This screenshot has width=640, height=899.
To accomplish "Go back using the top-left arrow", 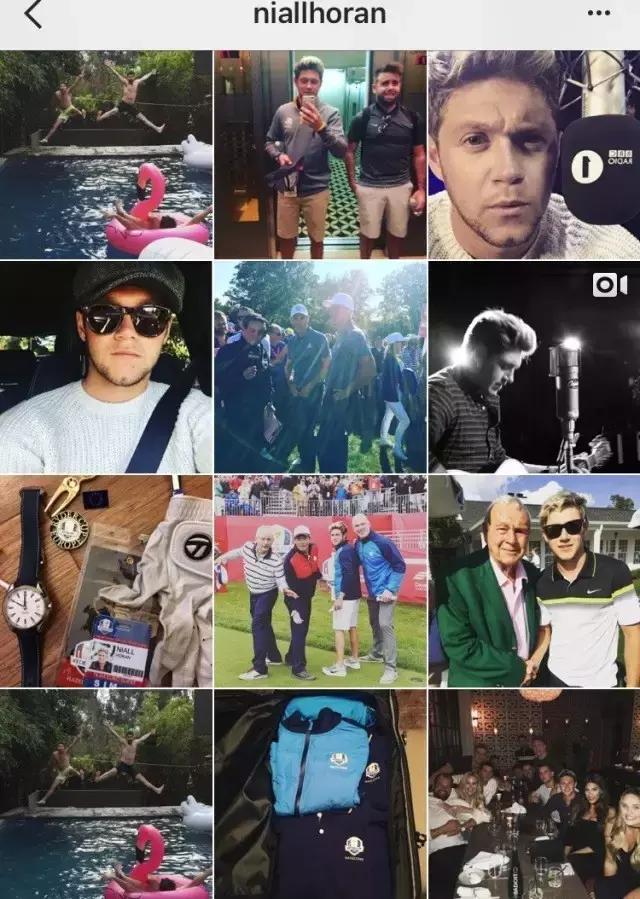I will [33, 14].
